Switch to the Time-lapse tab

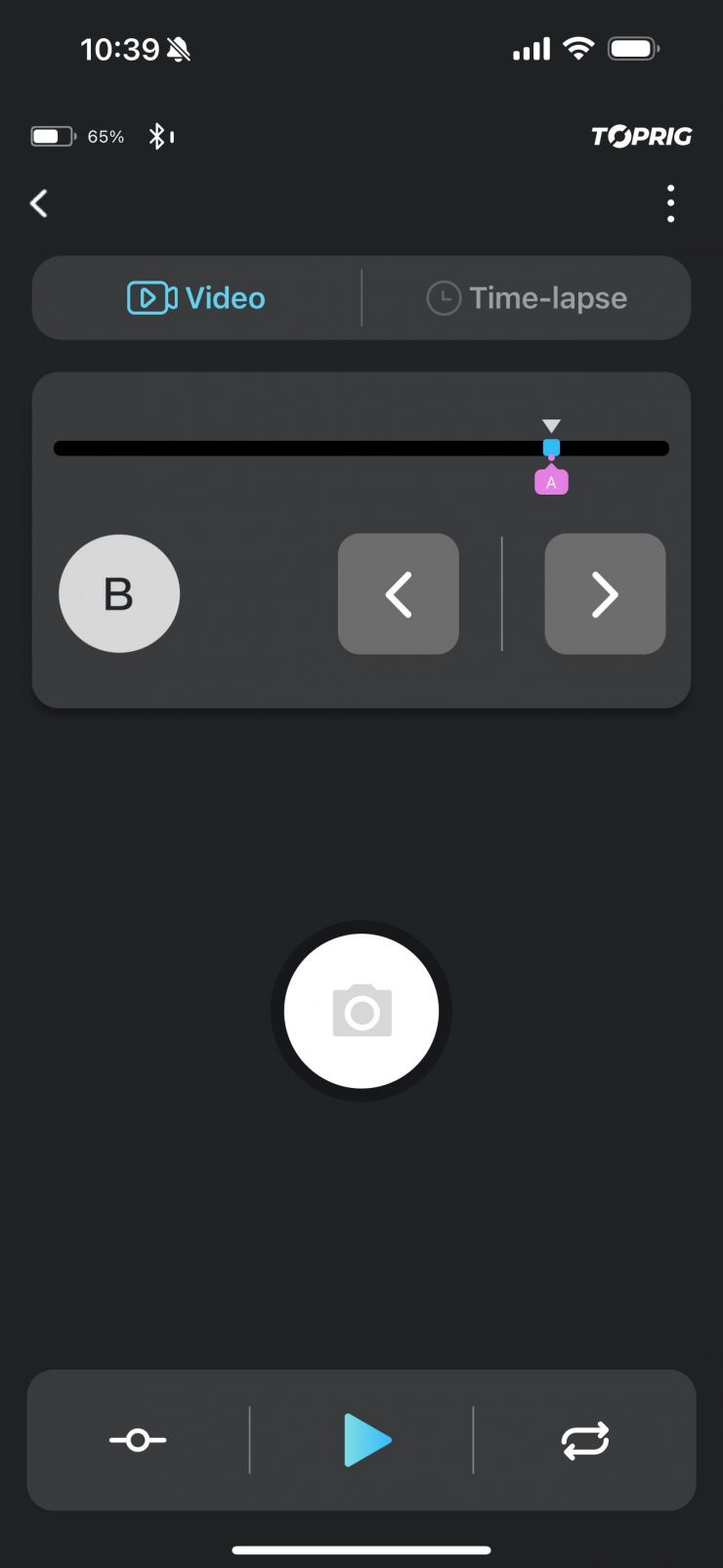[527, 298]
